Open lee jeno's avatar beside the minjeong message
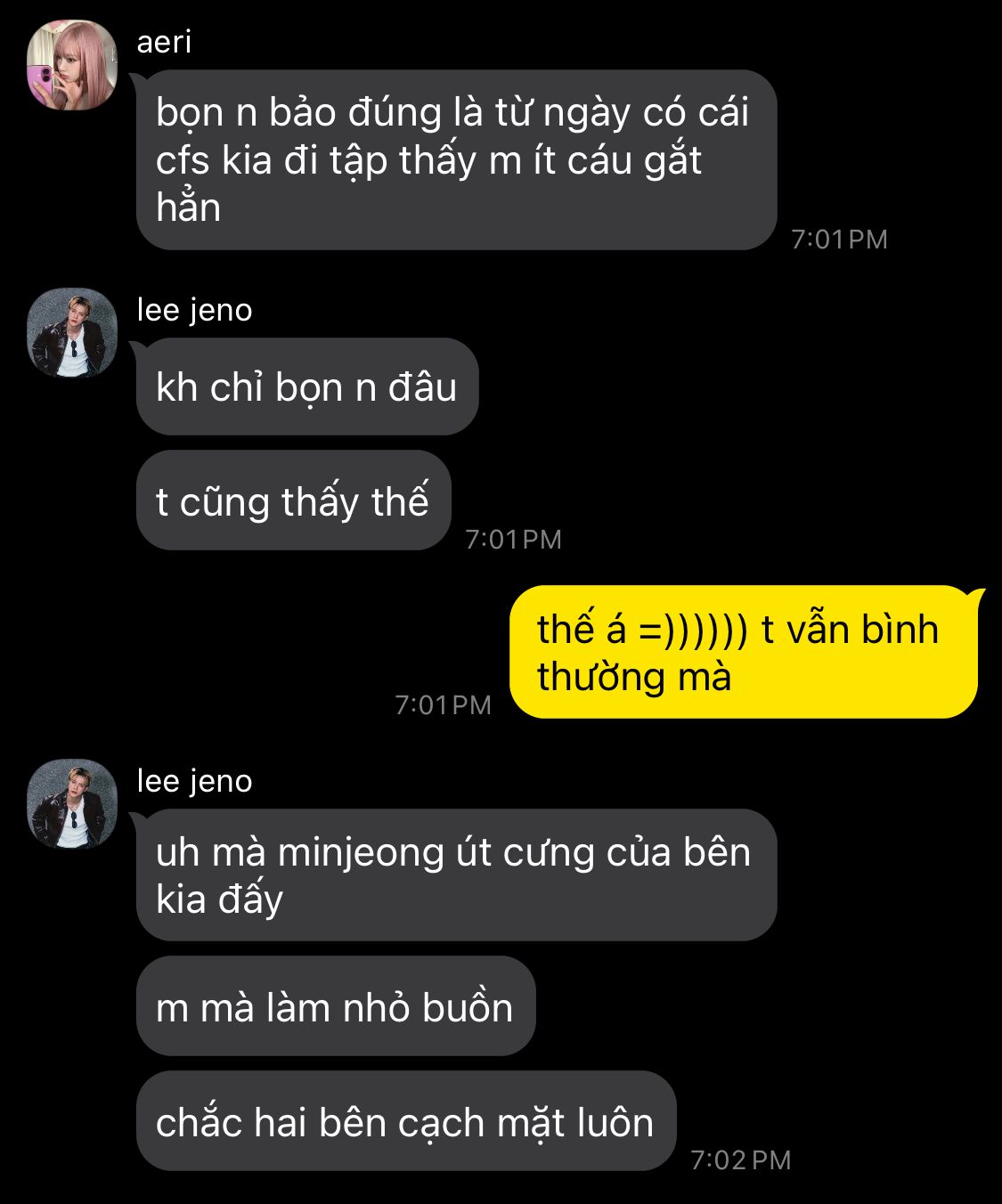The image size is (1002, 1204). [72, 803]
